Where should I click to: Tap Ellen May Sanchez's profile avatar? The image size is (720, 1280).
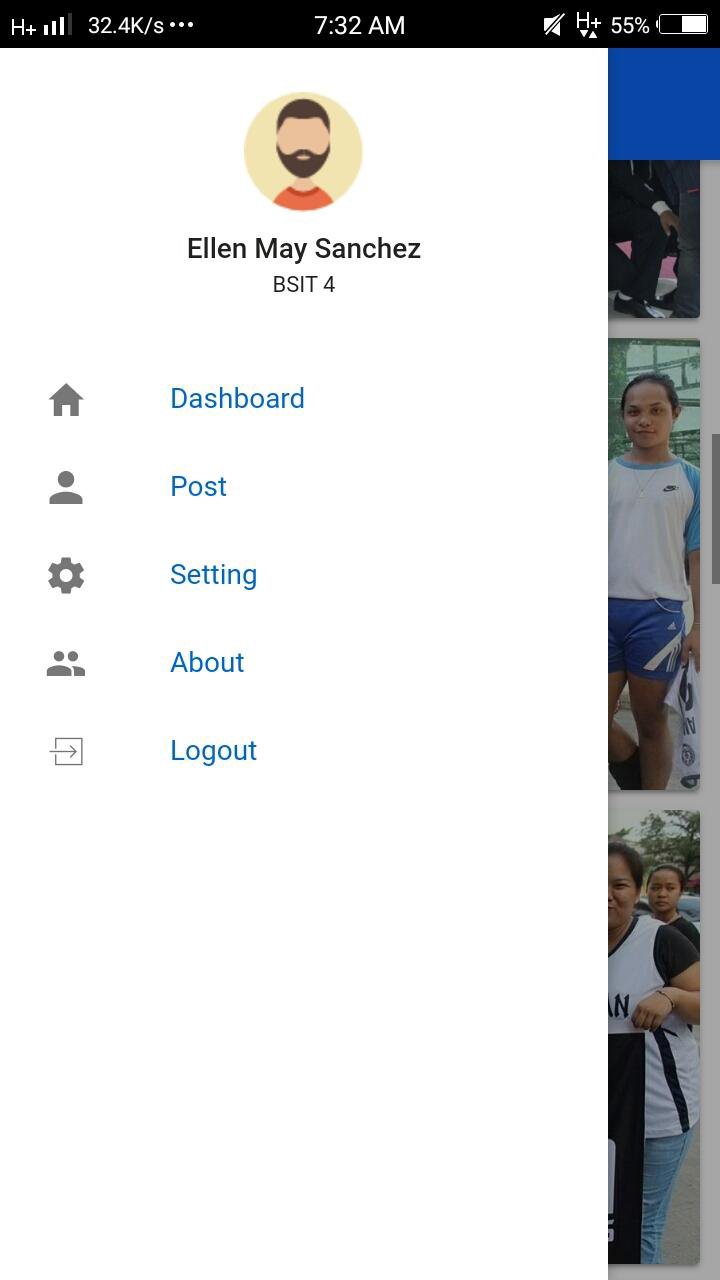tap(303, 152)
